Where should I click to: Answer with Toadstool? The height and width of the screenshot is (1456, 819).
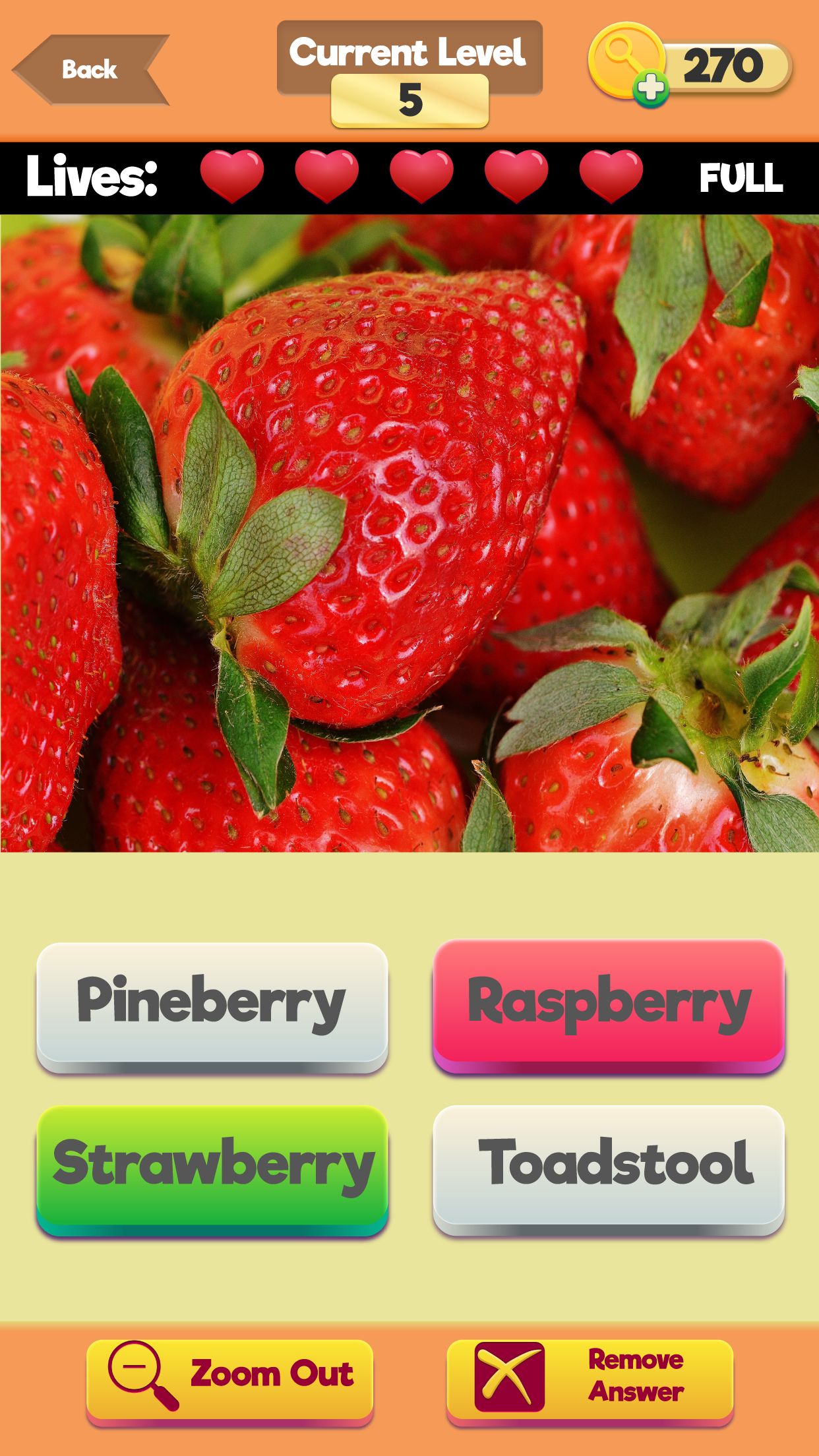click(x=608, y=1167)
